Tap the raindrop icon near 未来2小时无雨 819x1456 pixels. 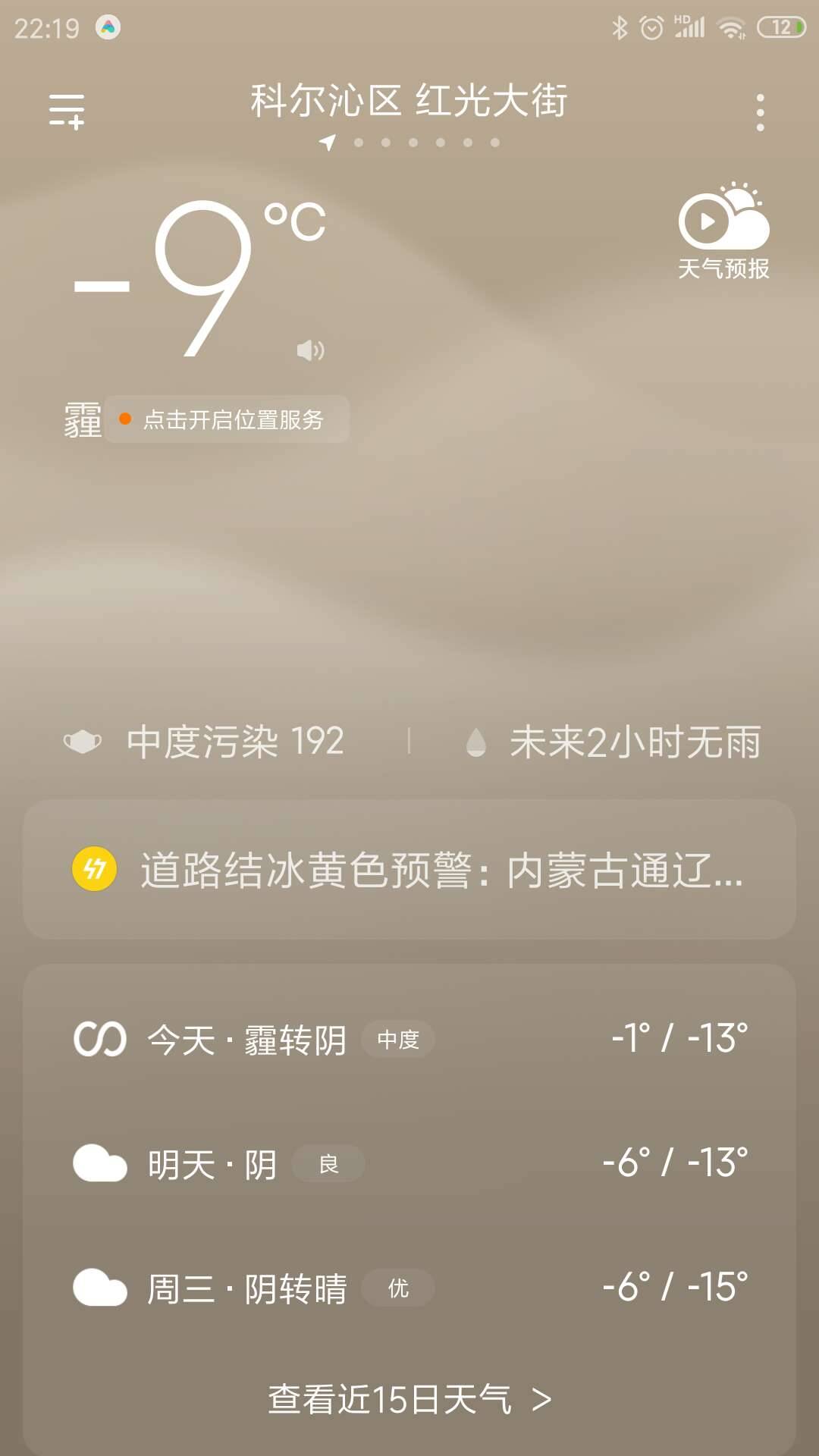[x=476, y=742]
